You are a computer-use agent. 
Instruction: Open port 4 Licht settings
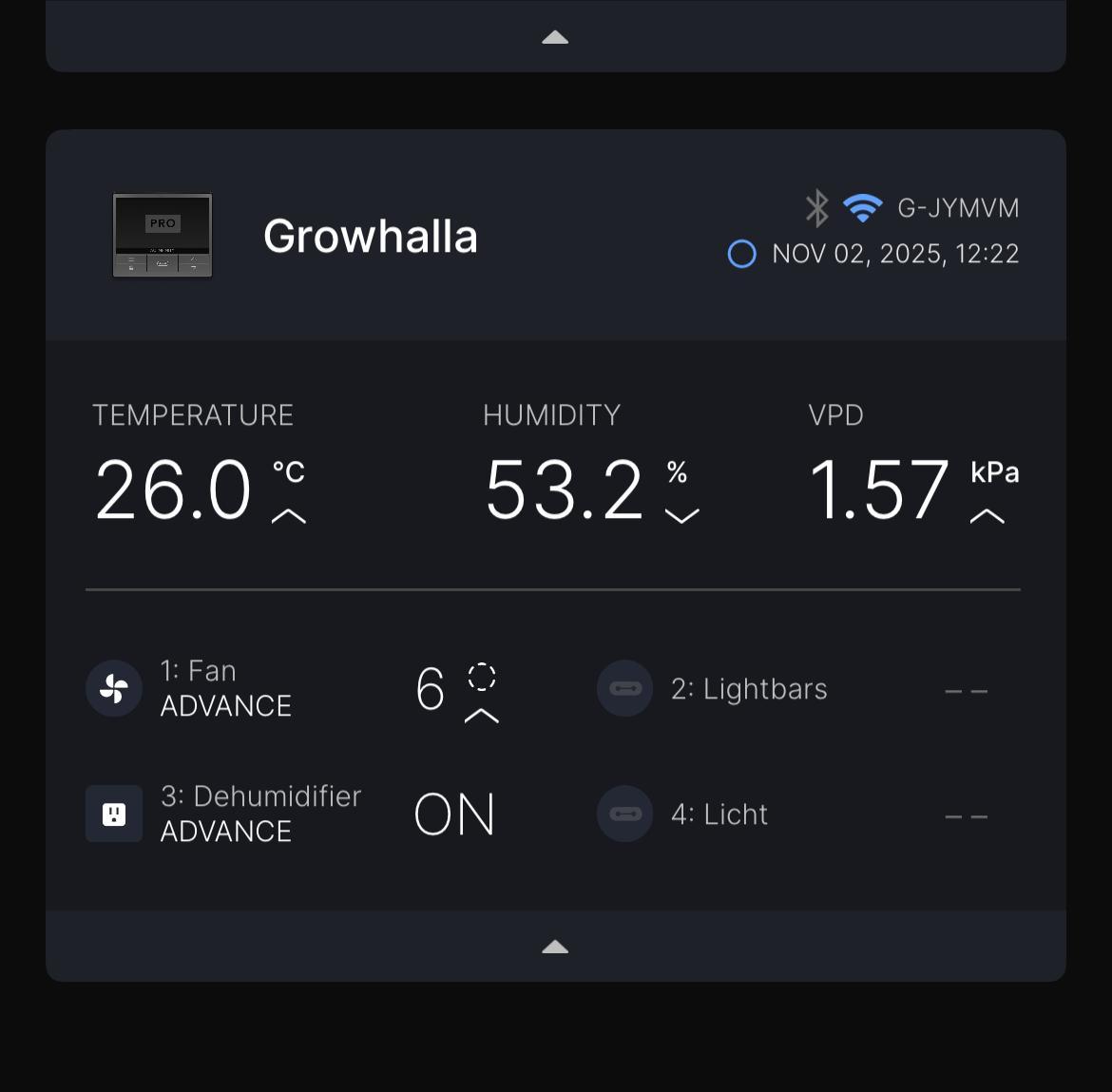point(719,814)
